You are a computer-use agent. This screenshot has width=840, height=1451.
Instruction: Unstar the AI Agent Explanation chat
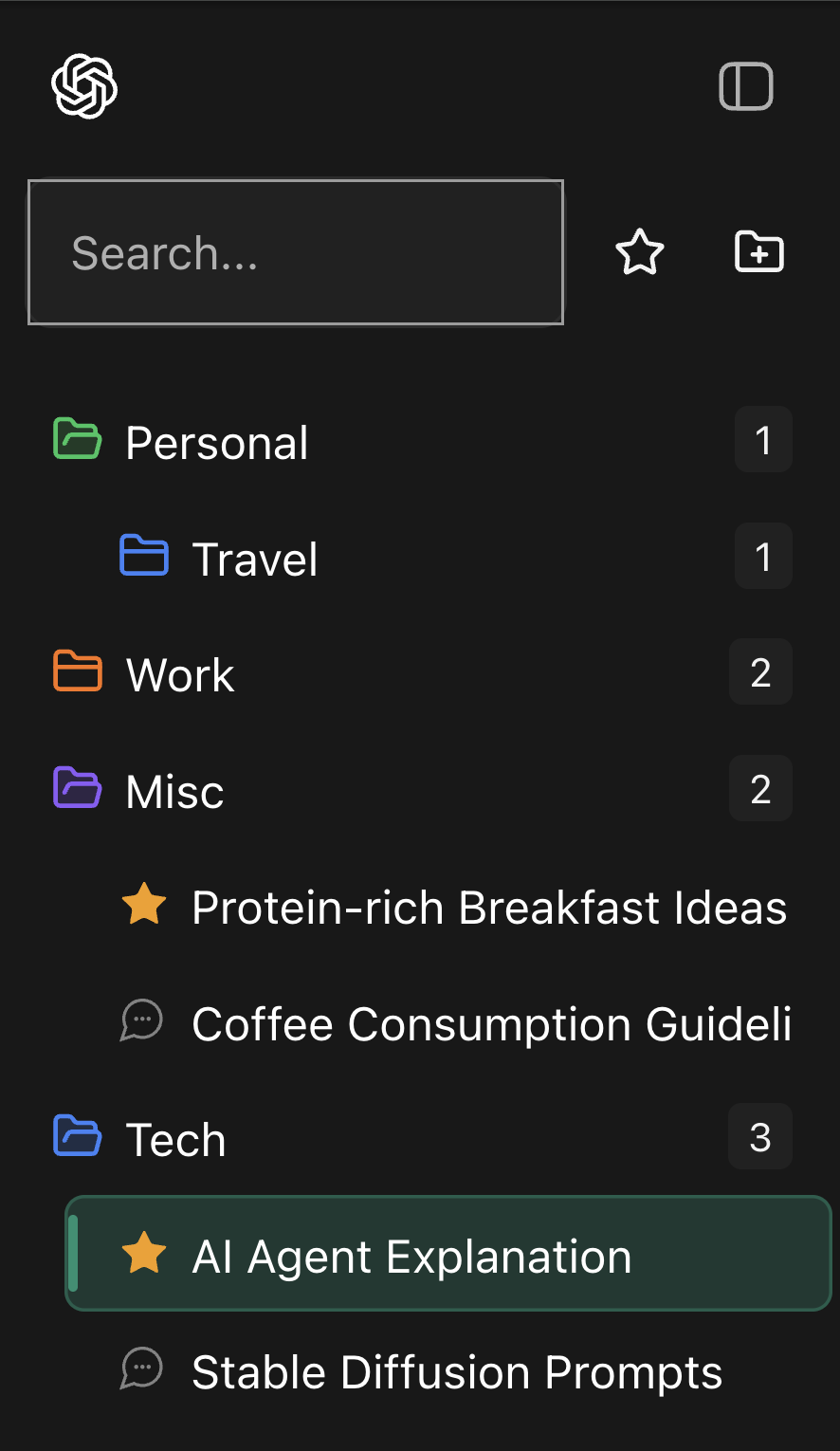(x=143, y=1254)
